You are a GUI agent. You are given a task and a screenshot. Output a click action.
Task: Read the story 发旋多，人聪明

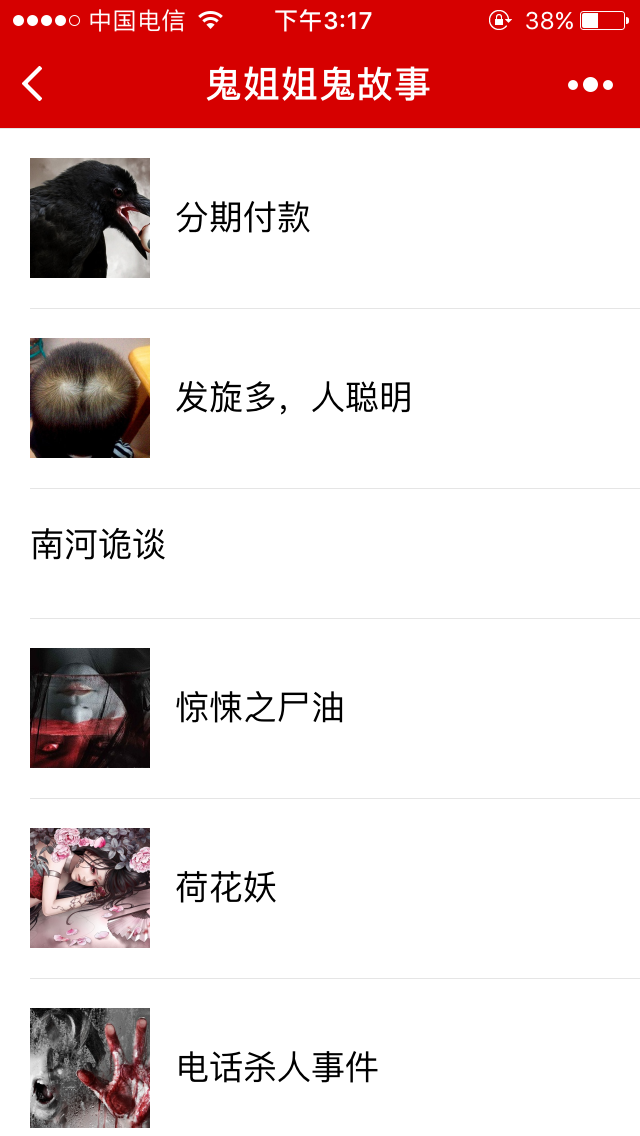tap(320, 398)
